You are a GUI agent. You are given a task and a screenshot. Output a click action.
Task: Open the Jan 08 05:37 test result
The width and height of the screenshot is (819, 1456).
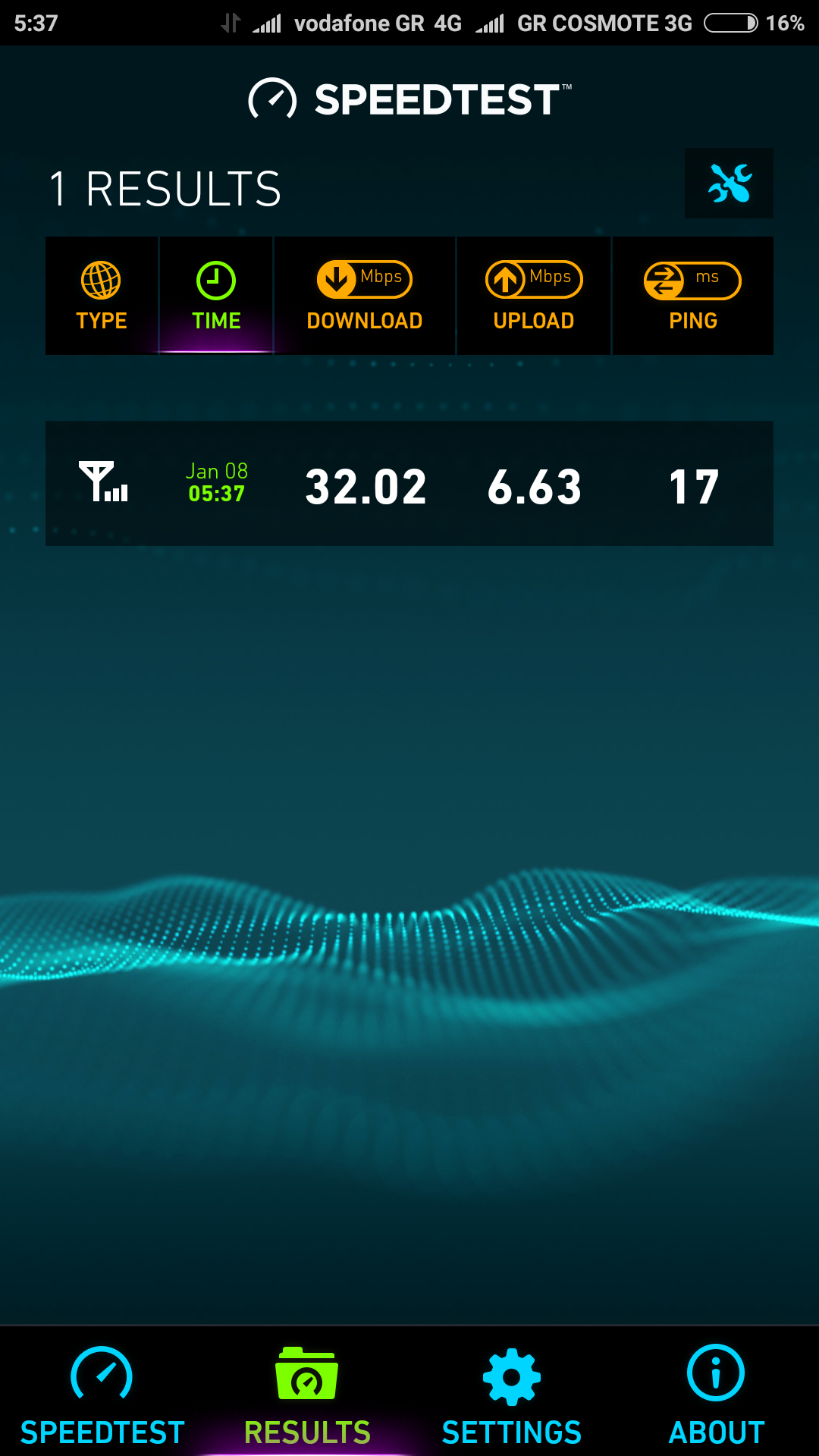409,484
